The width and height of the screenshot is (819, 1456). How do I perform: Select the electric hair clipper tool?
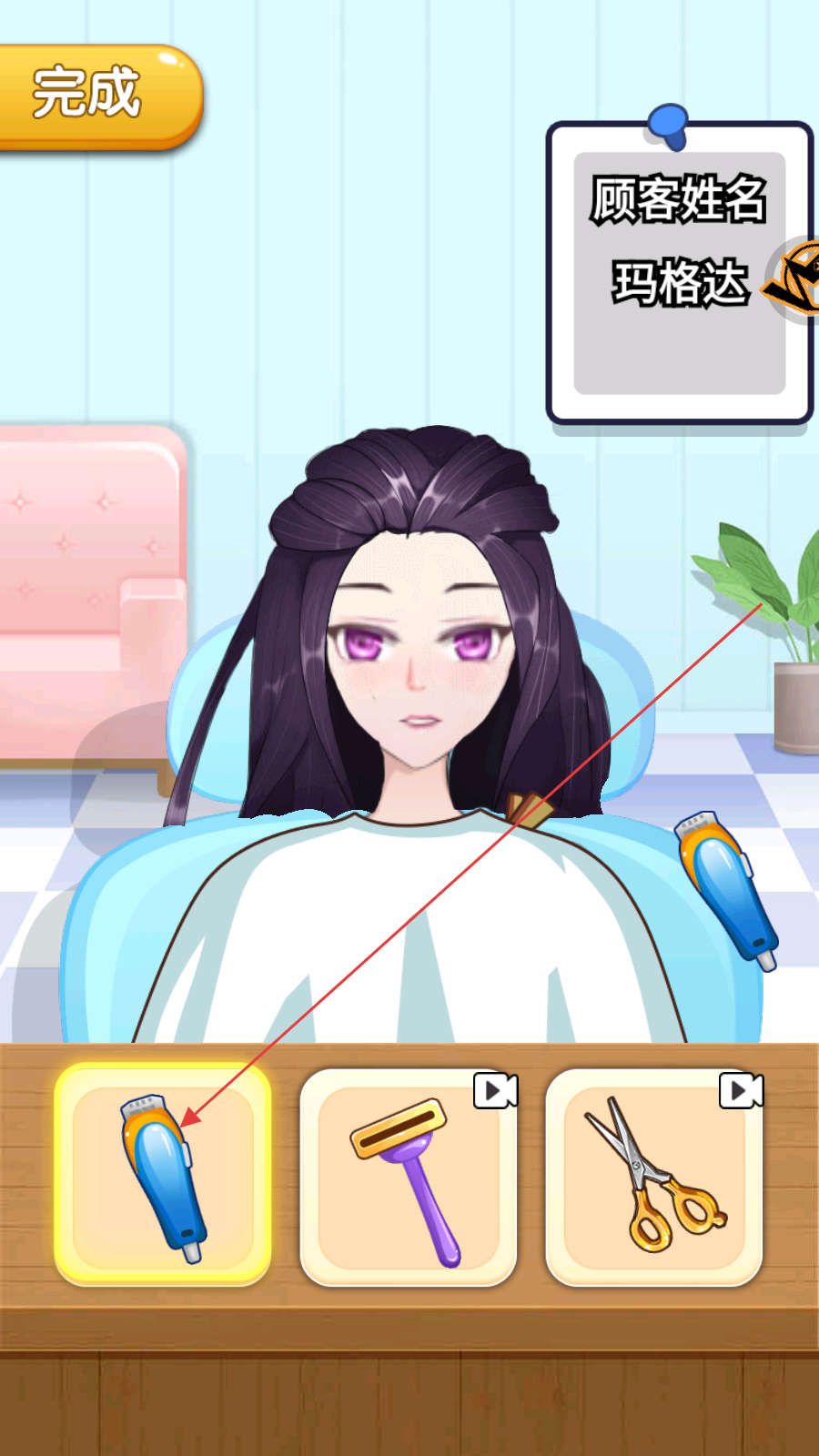point(163,1176)
